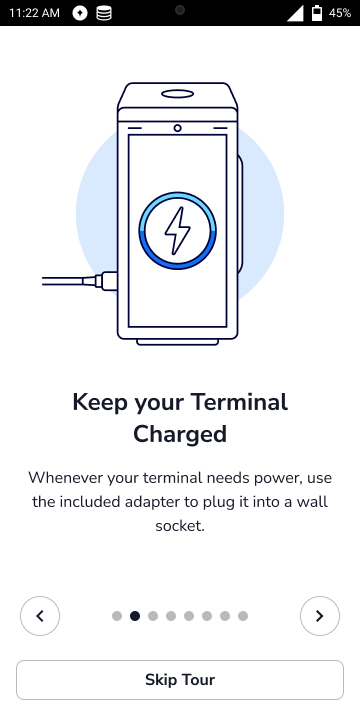This screenshot has height=720, width=360.
Task: Select the last page indicator dot
Action: 243,616
